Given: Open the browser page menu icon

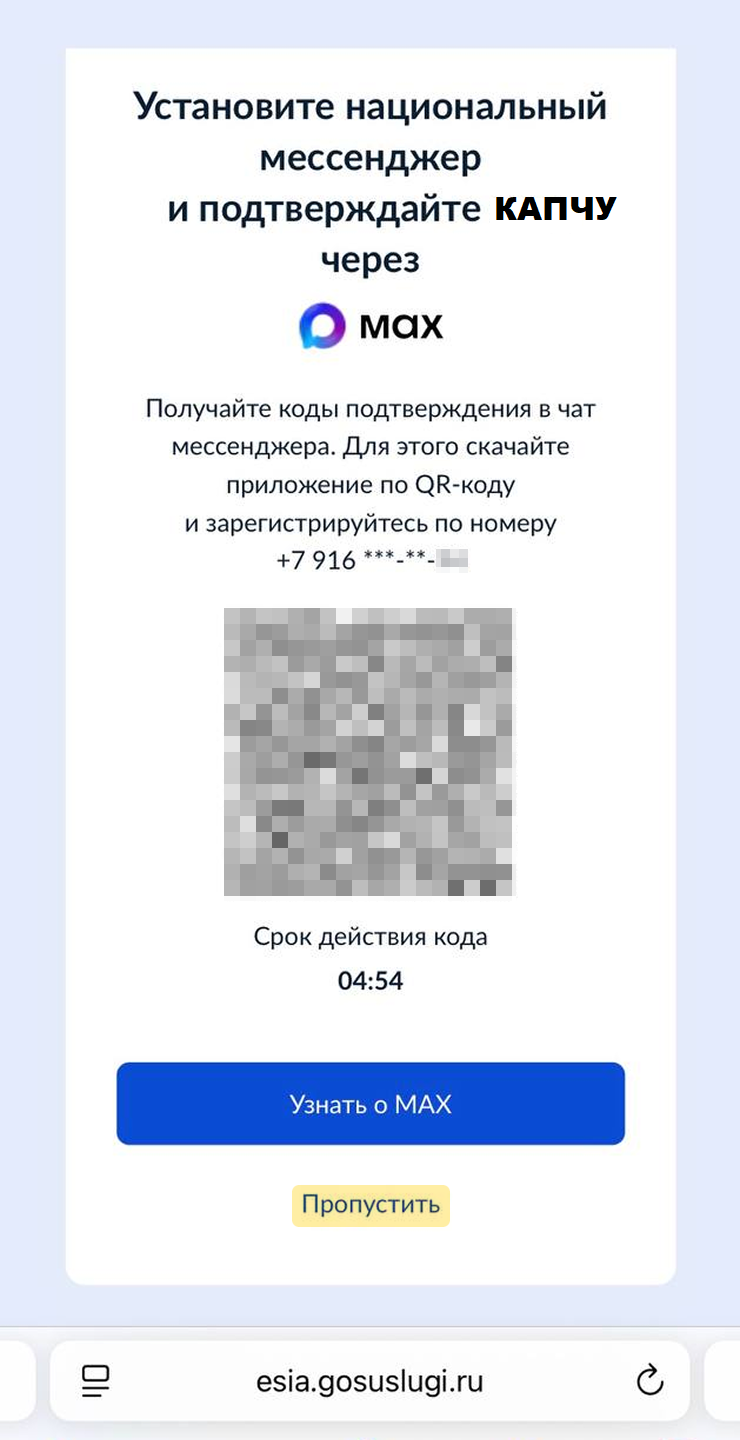Looking at the screenshot, I should [x=96, y=1381].
